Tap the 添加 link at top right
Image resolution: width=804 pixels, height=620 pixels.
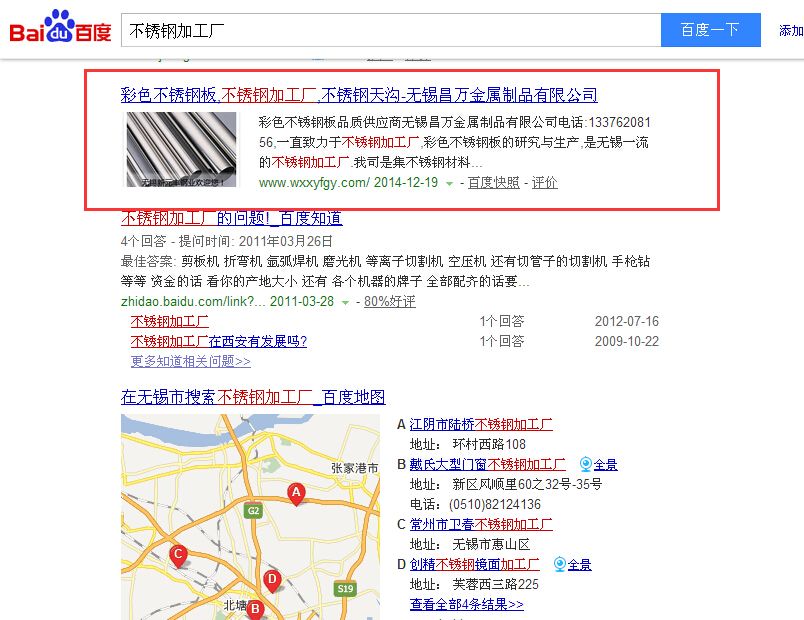click(x=791, y=31)
